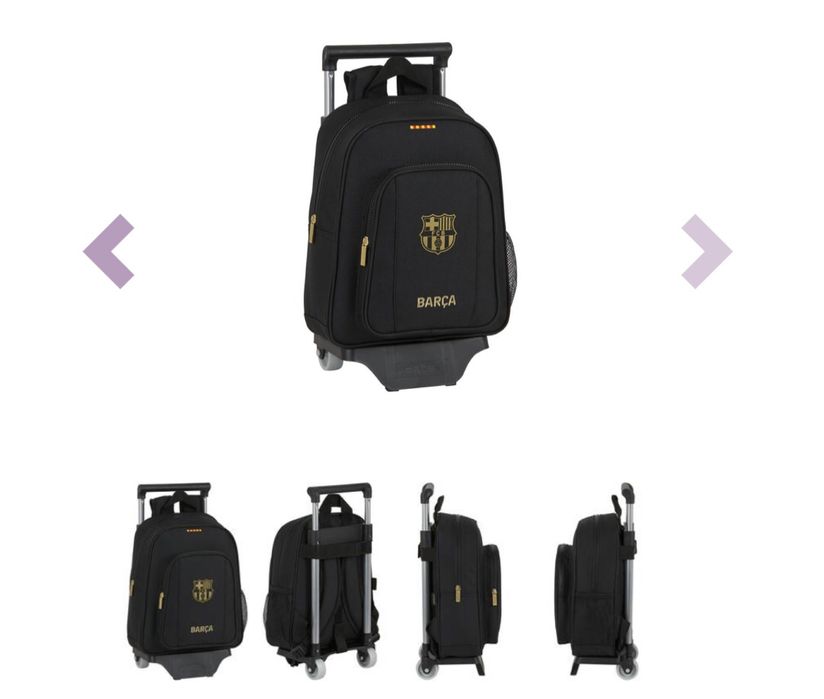
Task: Select the front view thumbnail with BARÇA text
Action: coord(186,581)
